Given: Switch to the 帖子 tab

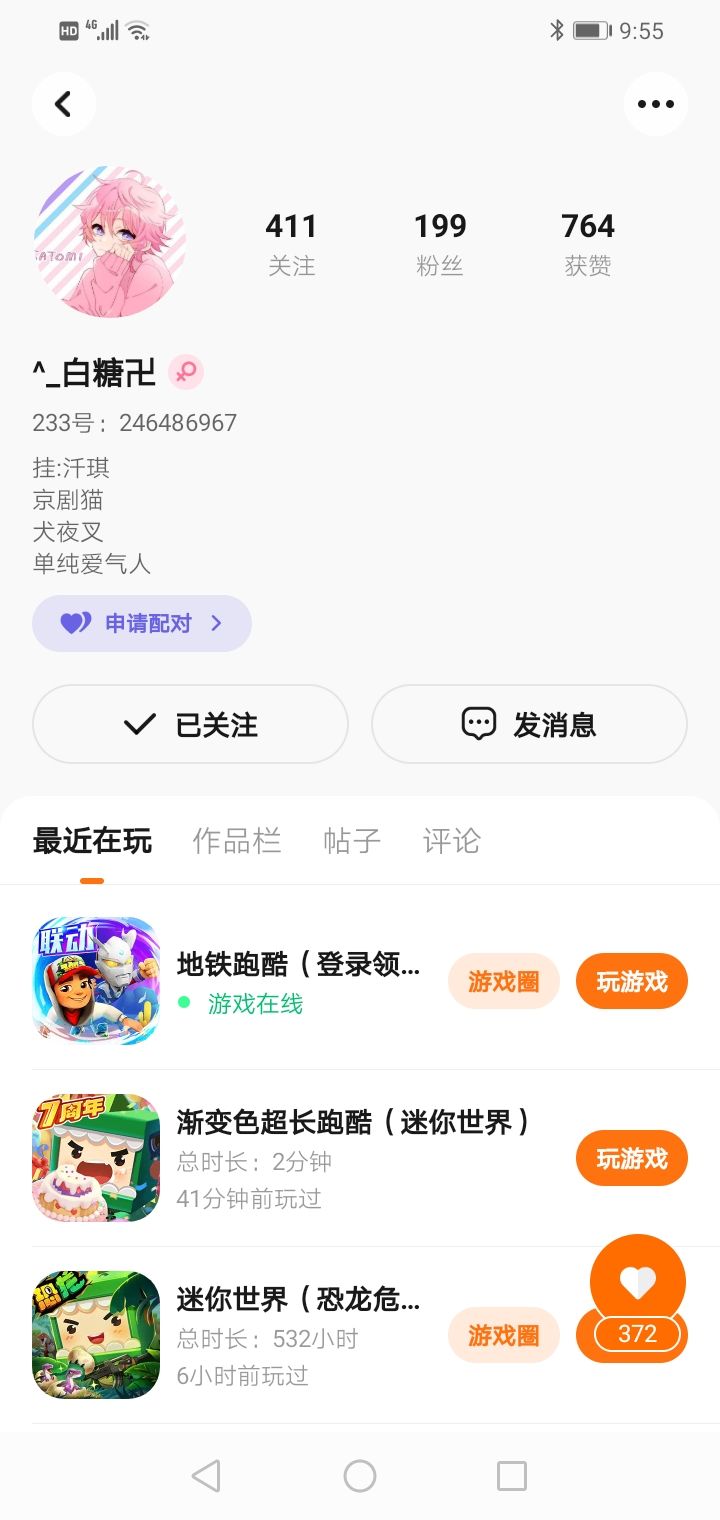Looking at the screenshot, I should tap(352, 841).
